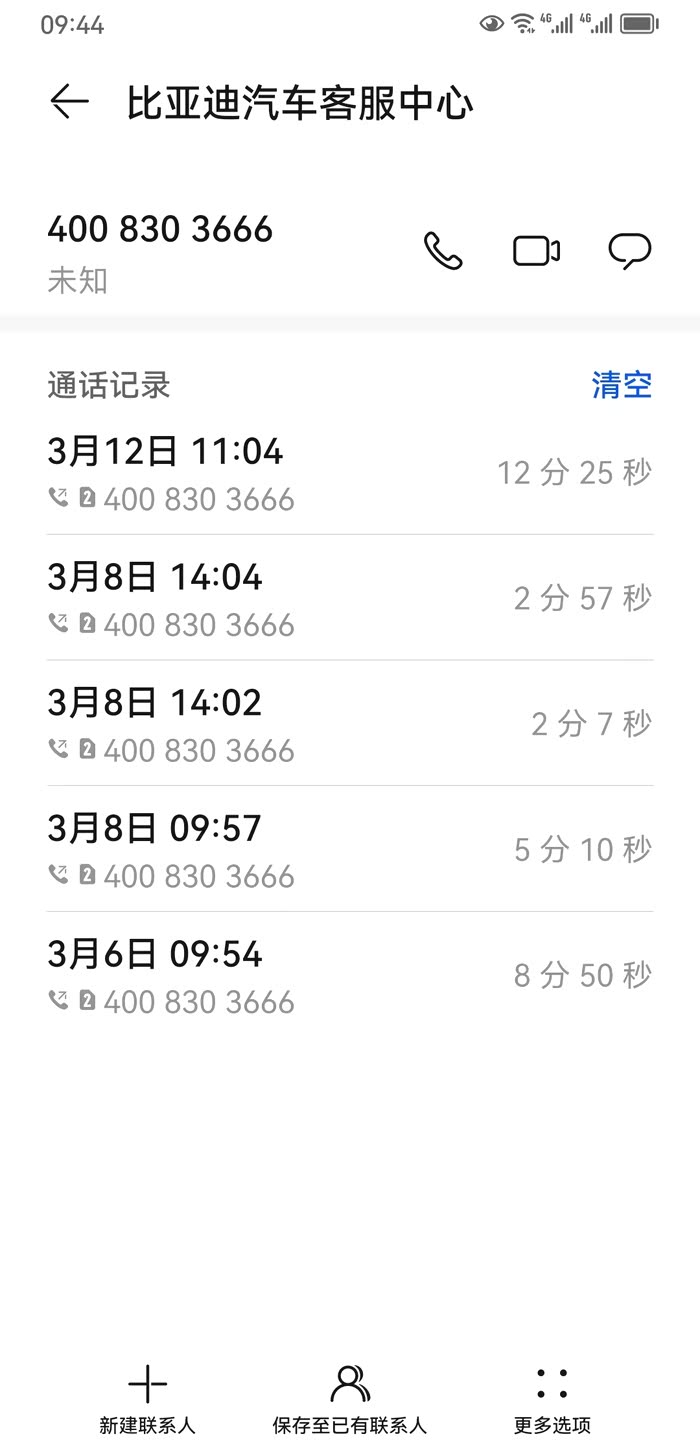This screenshot has width=700, height=1454.
Task: Go back using the top arrow
Action: pyautogui.click(x=69, y=102)
